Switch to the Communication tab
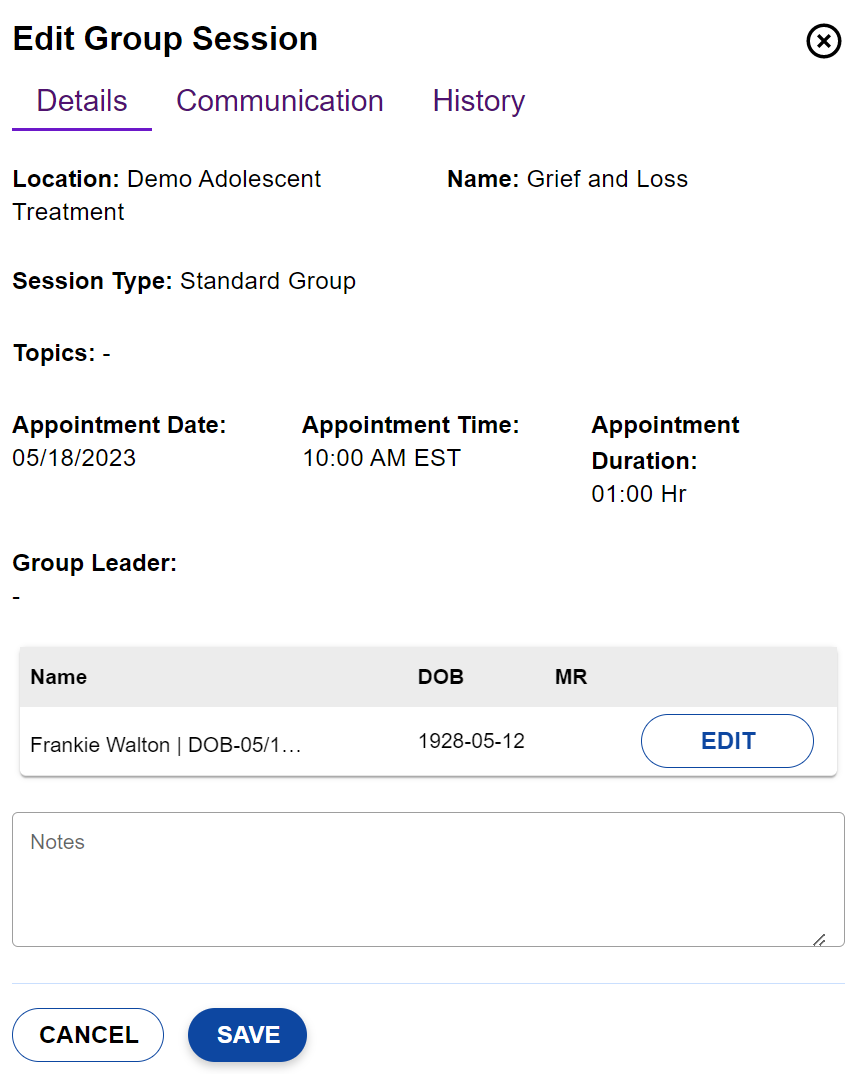Screen dimensions: 852x1076 [x=280, y=101]
